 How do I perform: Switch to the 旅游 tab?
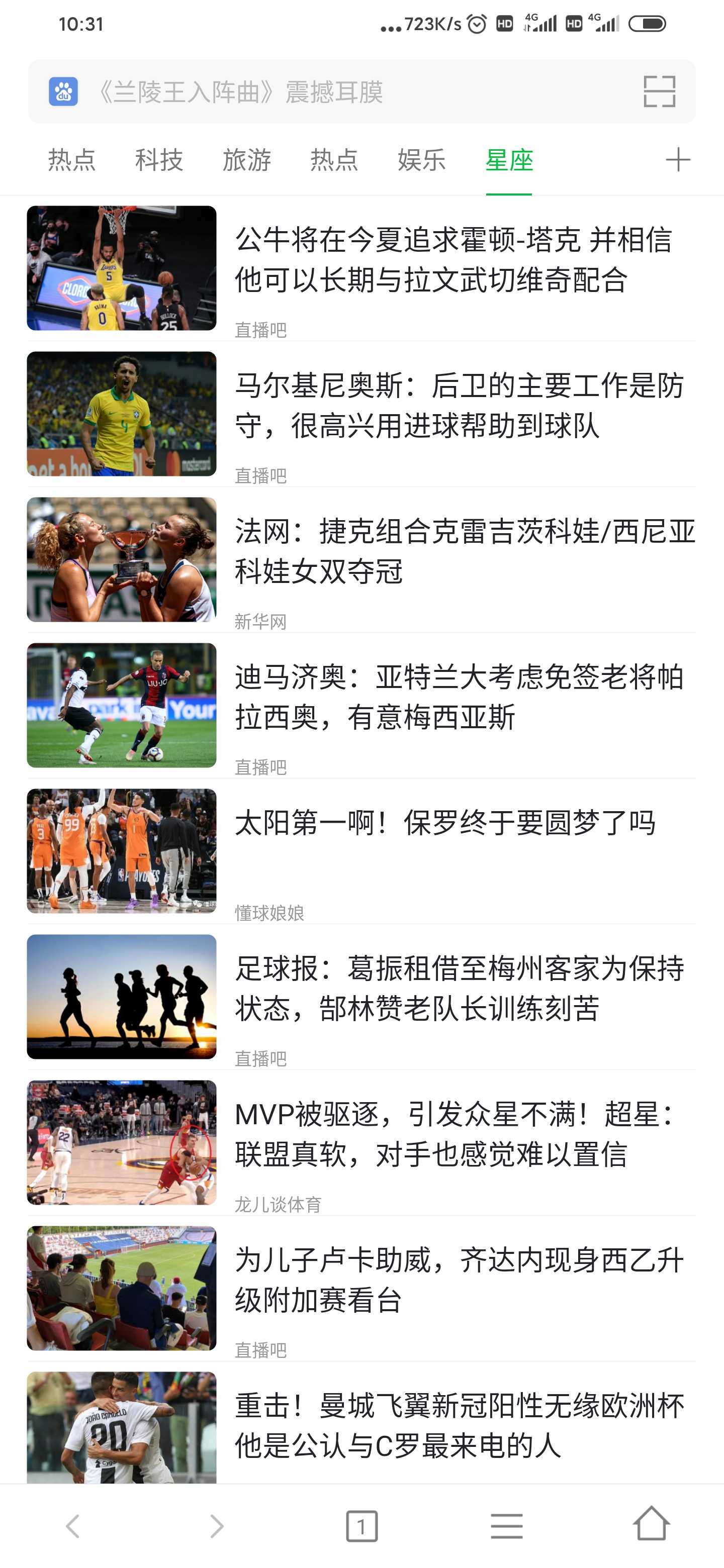click(246, 160)
